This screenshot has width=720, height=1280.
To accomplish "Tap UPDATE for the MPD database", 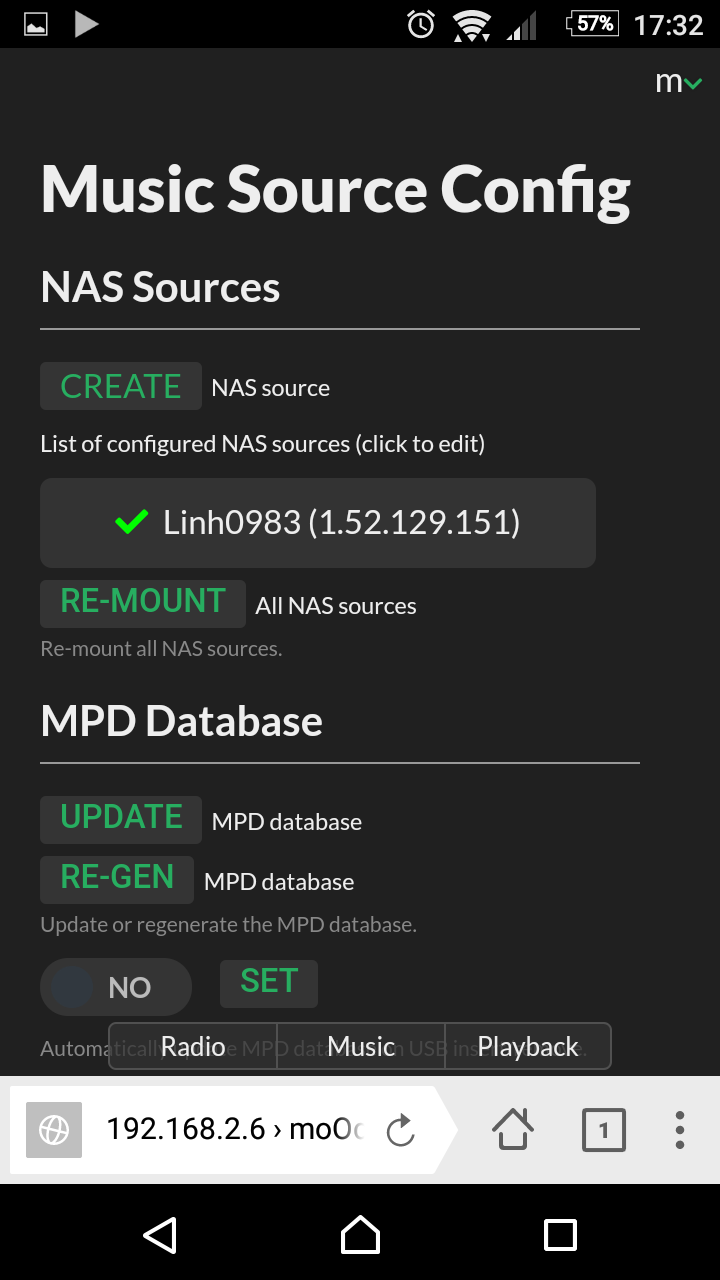I will coord(121,819).
